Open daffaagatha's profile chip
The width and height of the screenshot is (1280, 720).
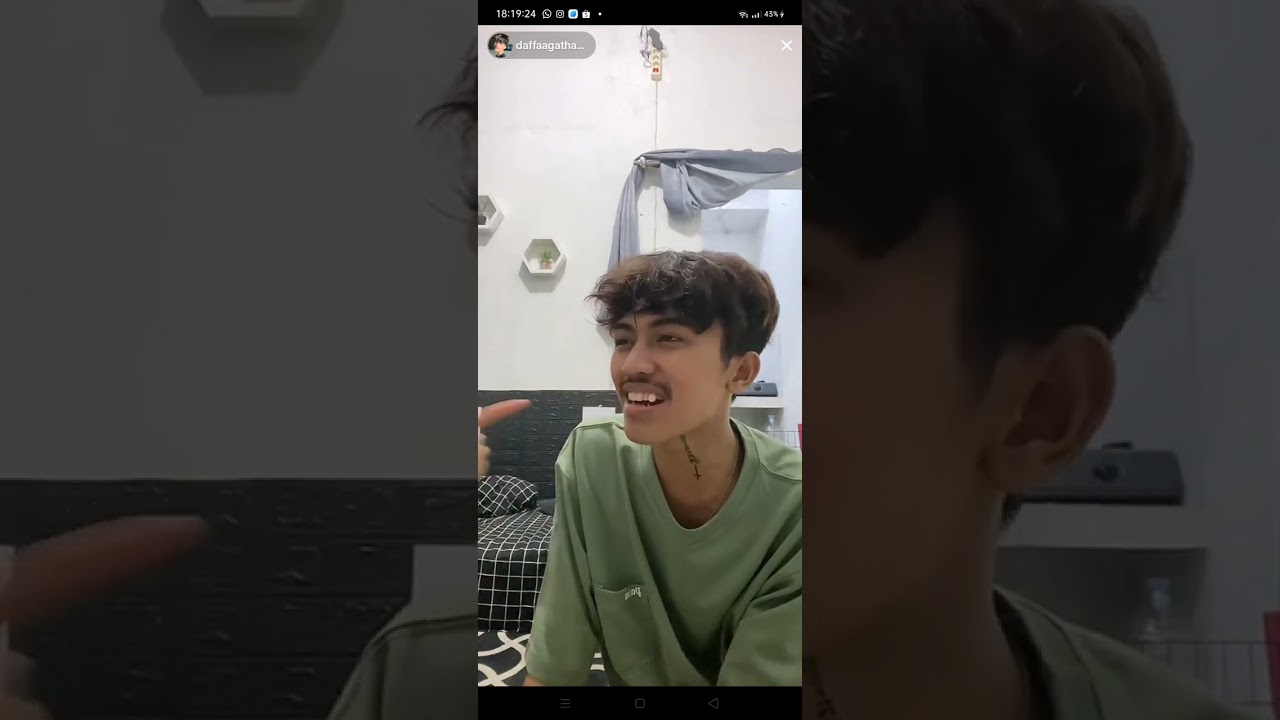coord(541,45)
